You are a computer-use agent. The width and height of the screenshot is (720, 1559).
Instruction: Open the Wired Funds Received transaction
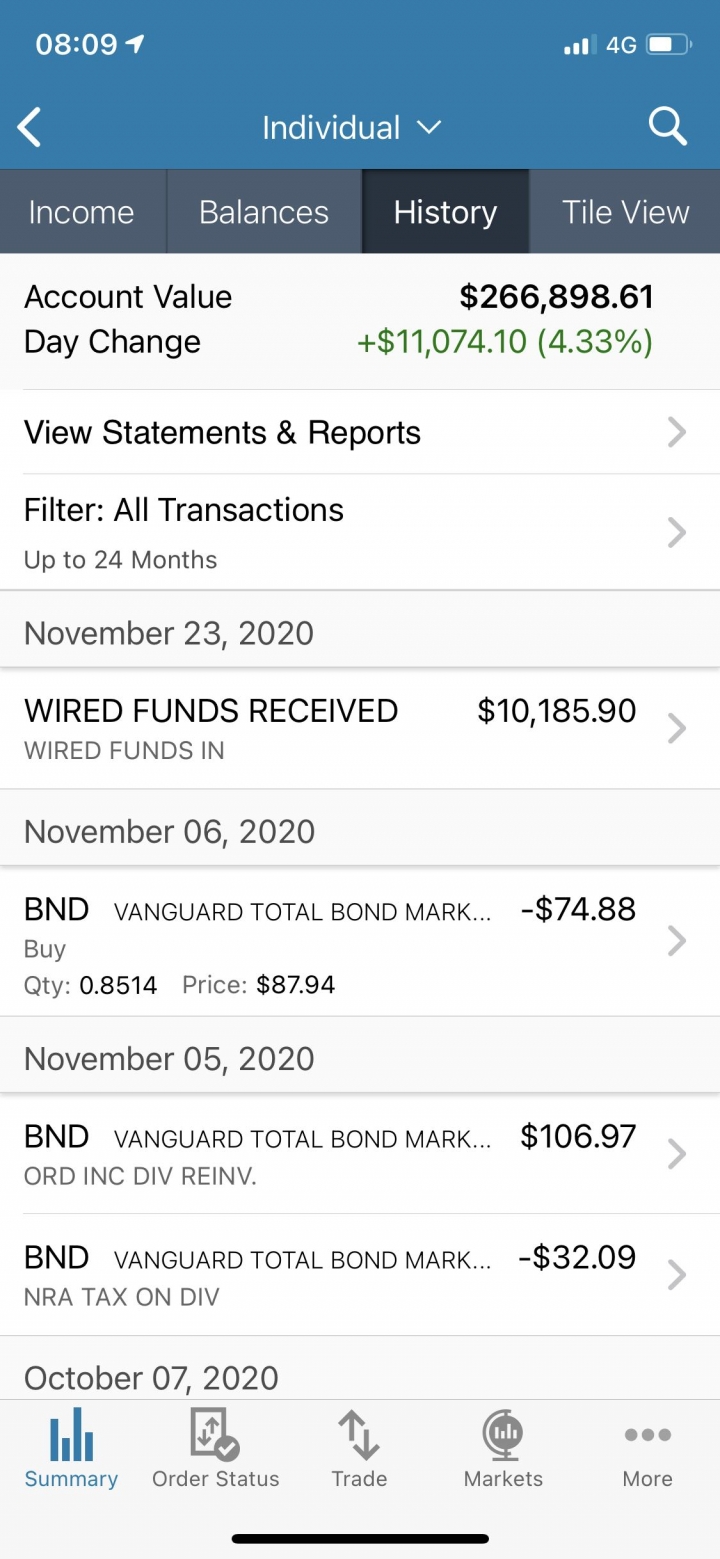[360, 728]
